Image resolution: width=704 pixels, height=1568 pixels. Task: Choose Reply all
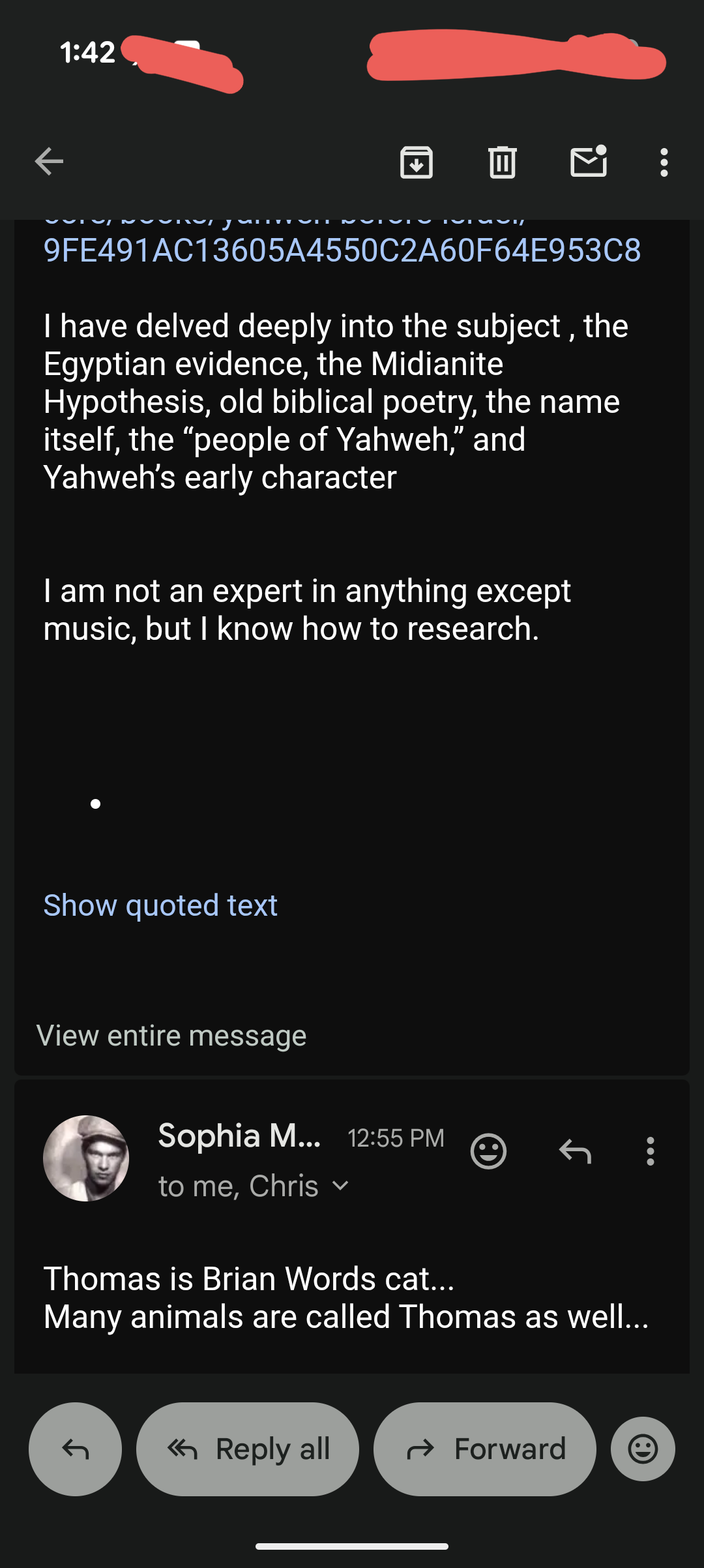[248, 1449]
